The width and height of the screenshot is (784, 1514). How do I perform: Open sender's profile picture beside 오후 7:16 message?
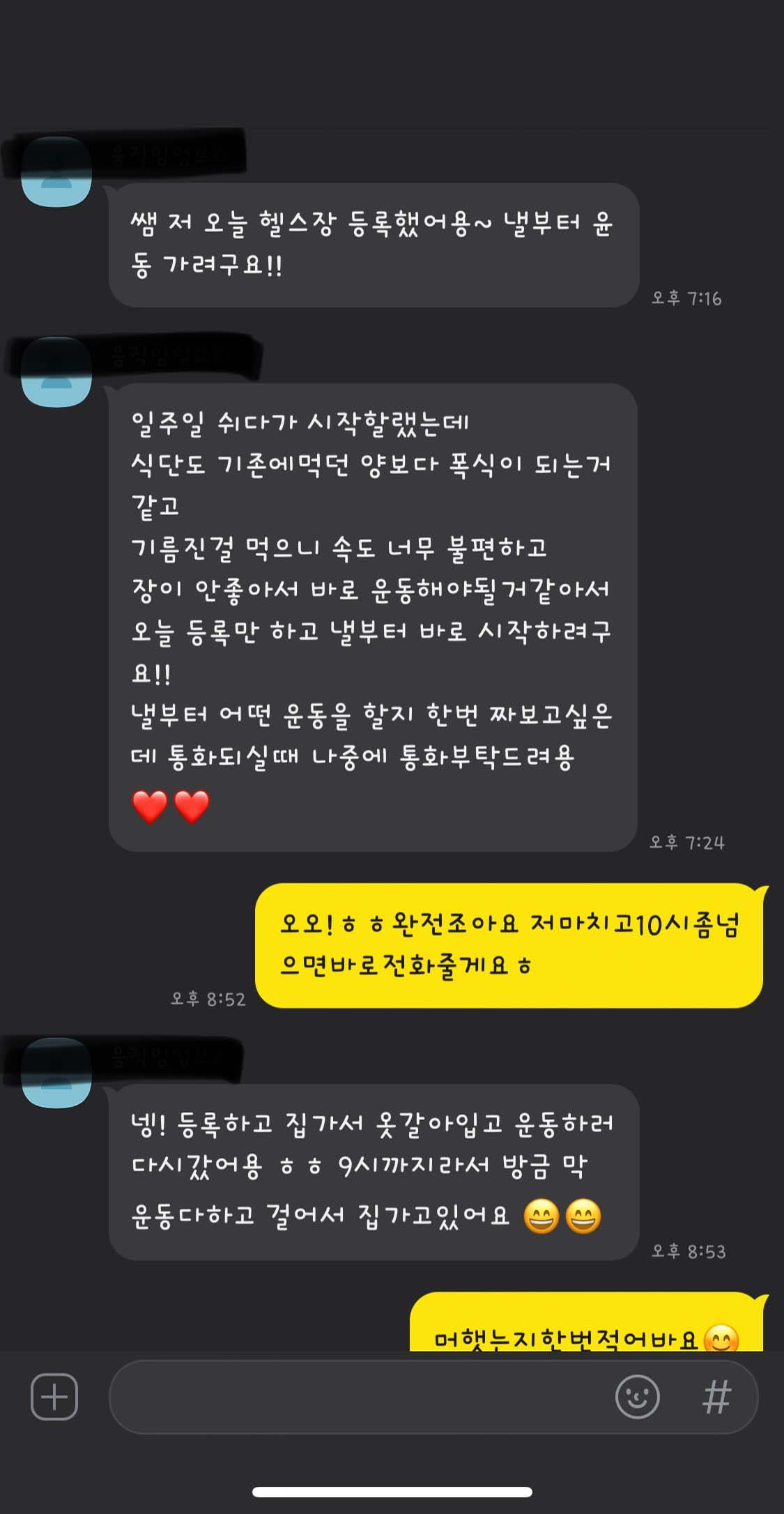click(56, 171)
